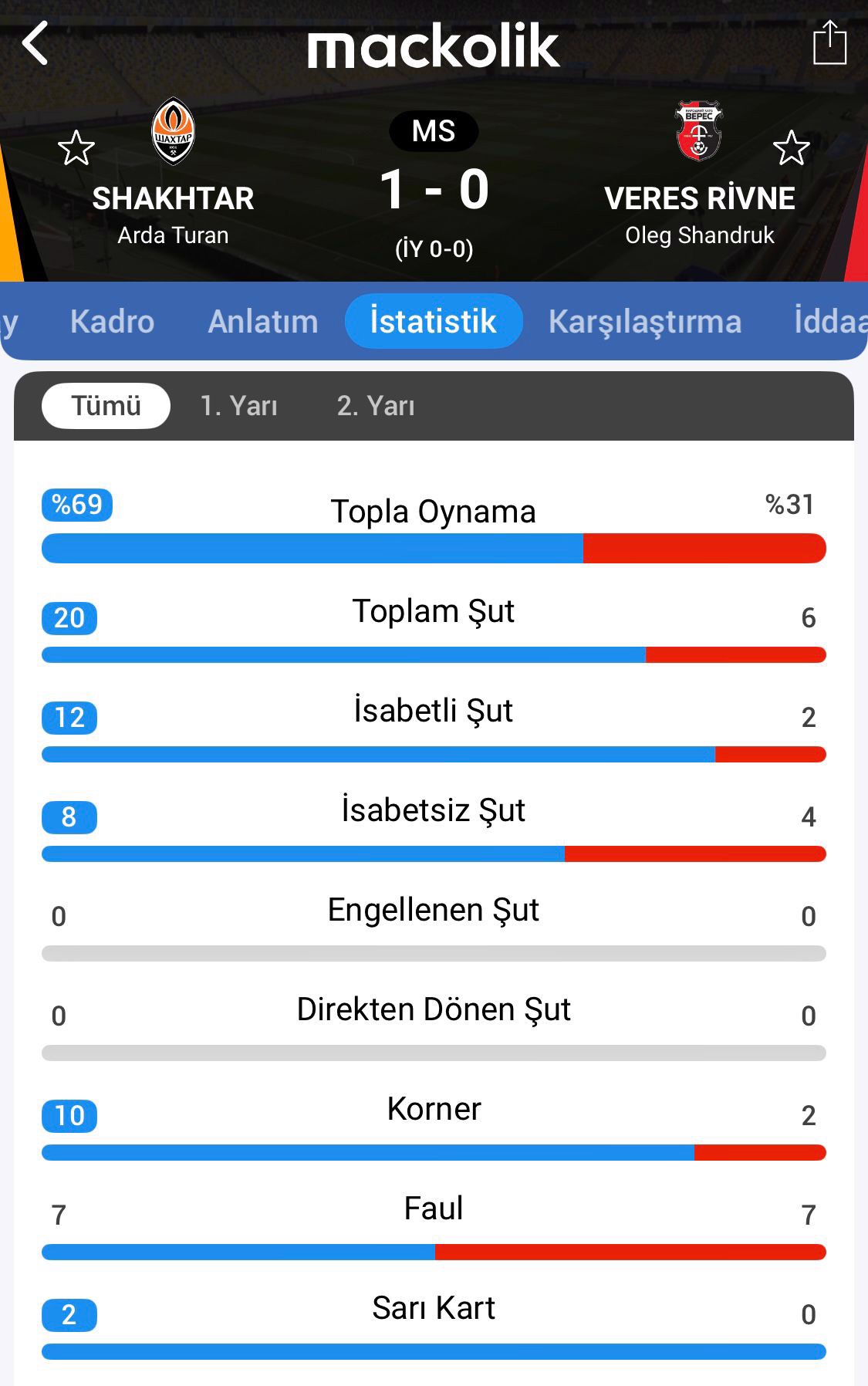The image size is (868, 1386).
Task: Show statistics for Tümü
Action: click(106, 406)
